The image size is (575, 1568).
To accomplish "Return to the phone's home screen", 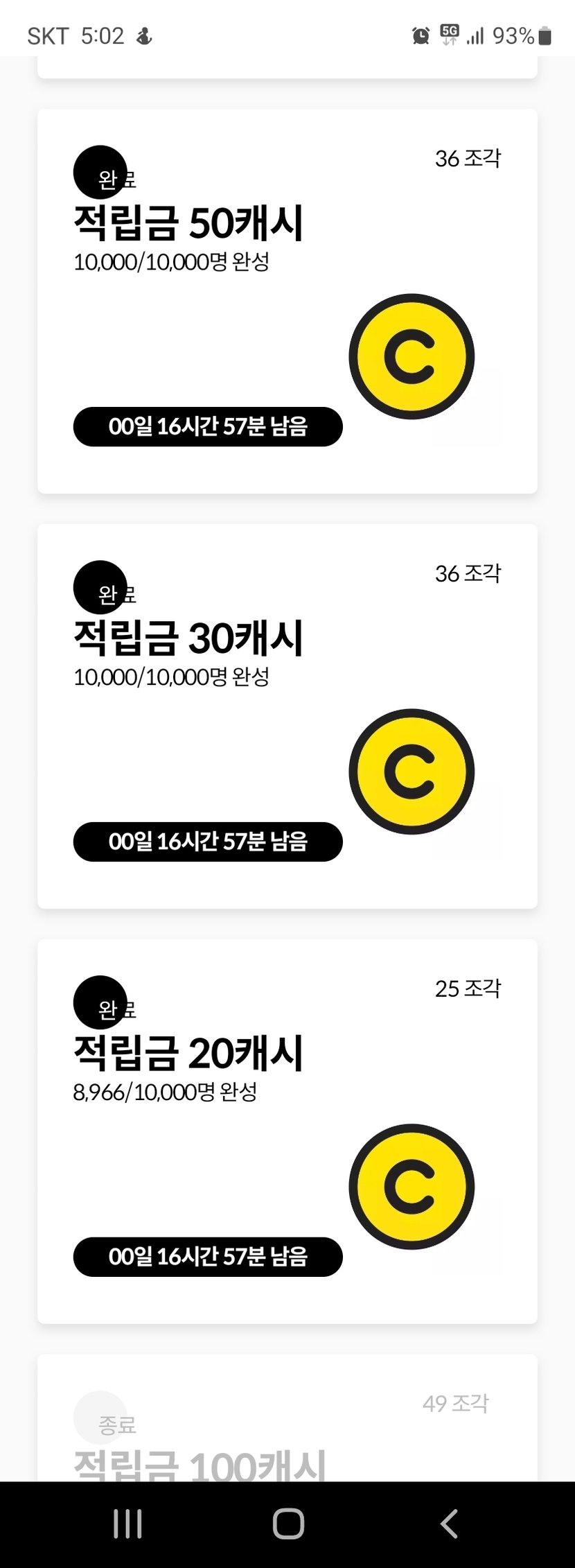I will (x=288, y=1524).
